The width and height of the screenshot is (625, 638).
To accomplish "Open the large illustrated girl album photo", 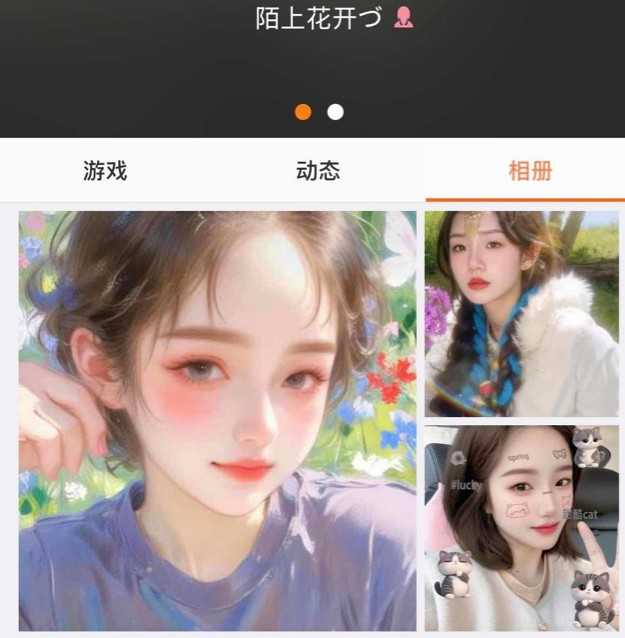I will click(217, 420).
